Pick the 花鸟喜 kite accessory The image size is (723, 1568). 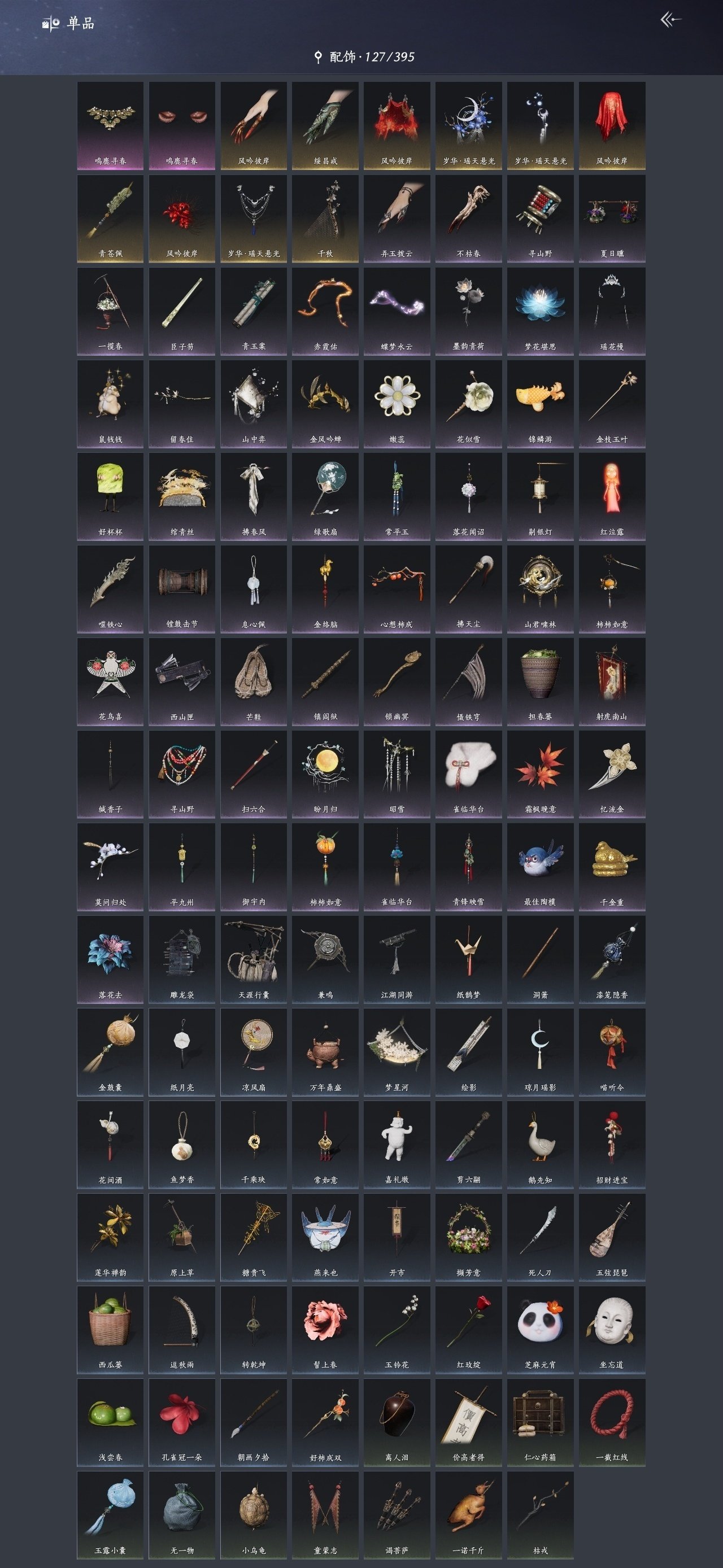110,681
